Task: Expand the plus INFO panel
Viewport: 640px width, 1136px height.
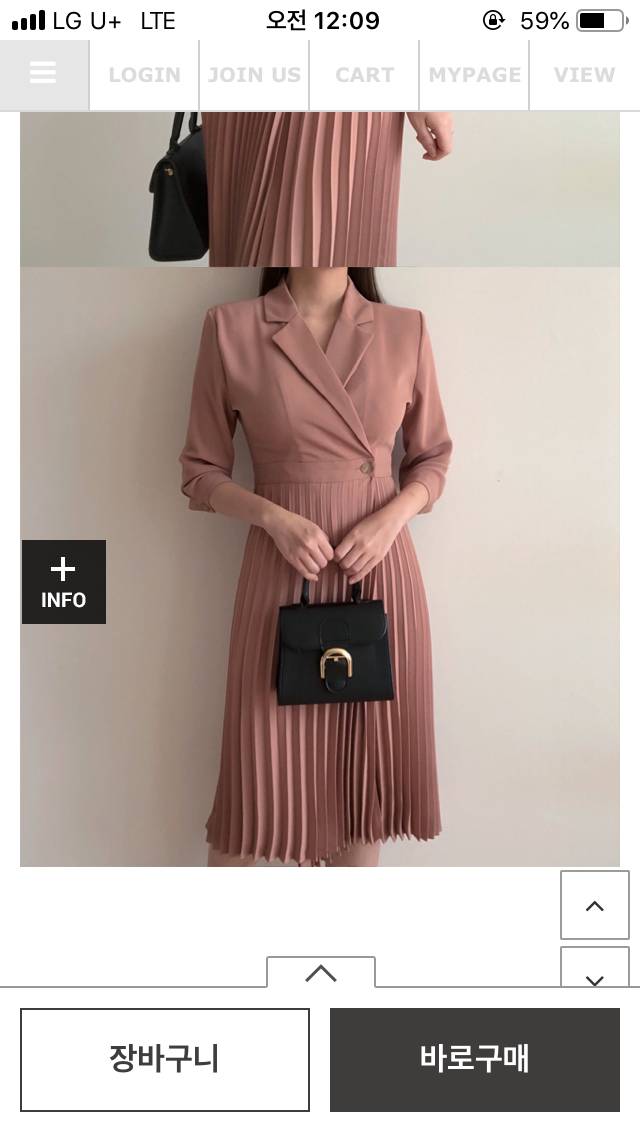Action: pos(64,582)
